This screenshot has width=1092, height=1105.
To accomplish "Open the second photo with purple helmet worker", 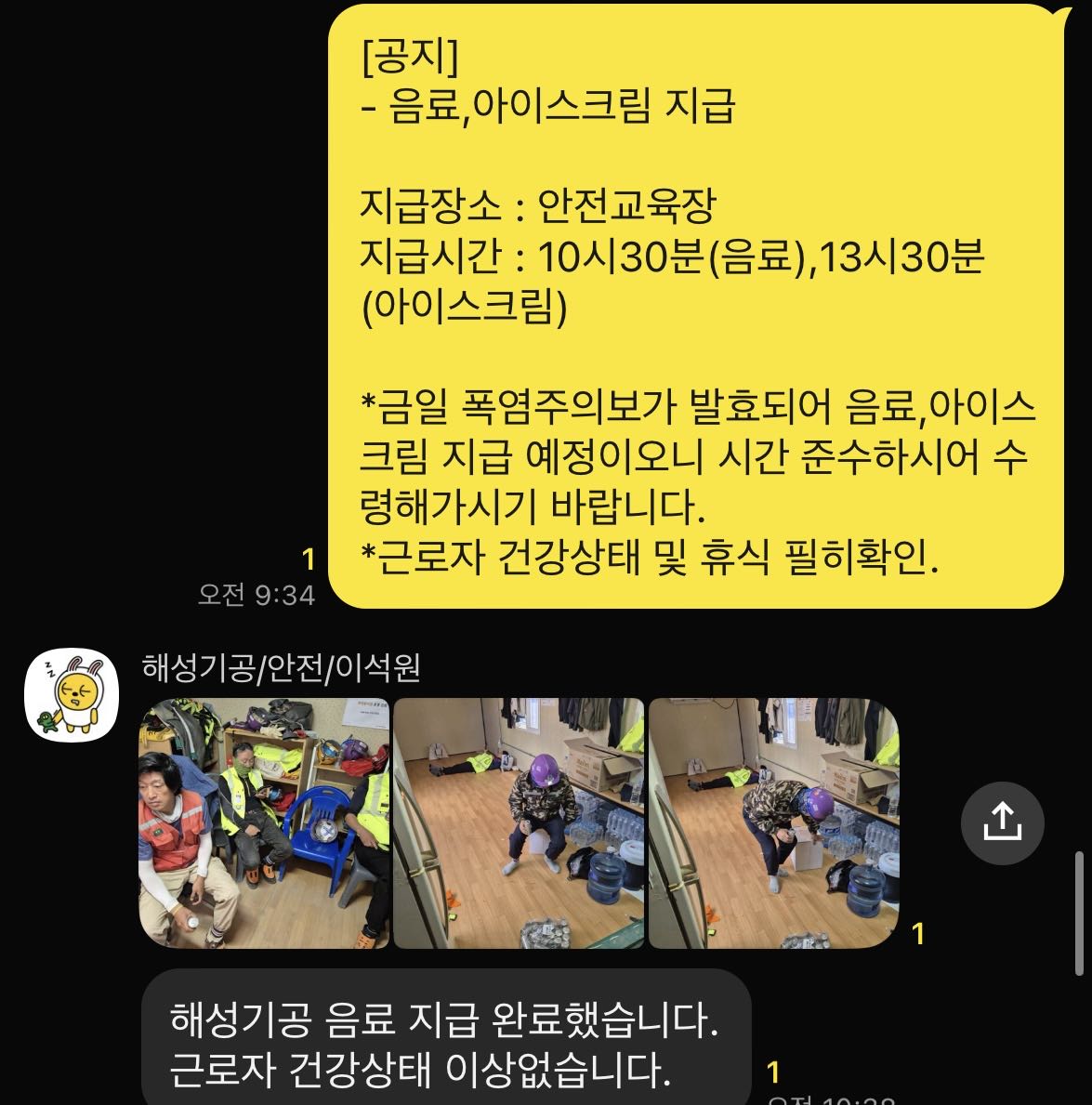I will tap(519, 822).
